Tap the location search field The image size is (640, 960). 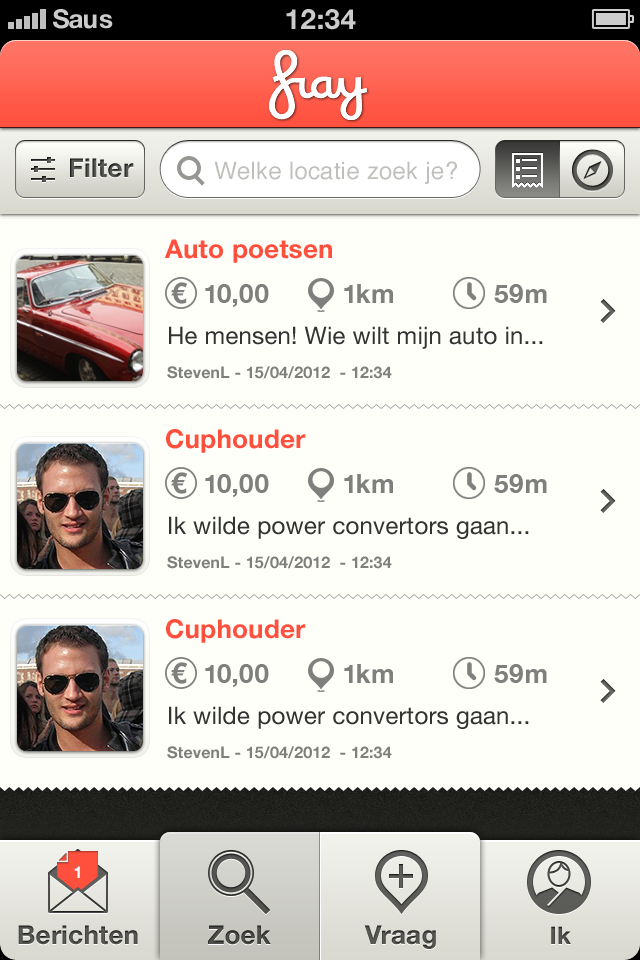[x=320, y=169]
